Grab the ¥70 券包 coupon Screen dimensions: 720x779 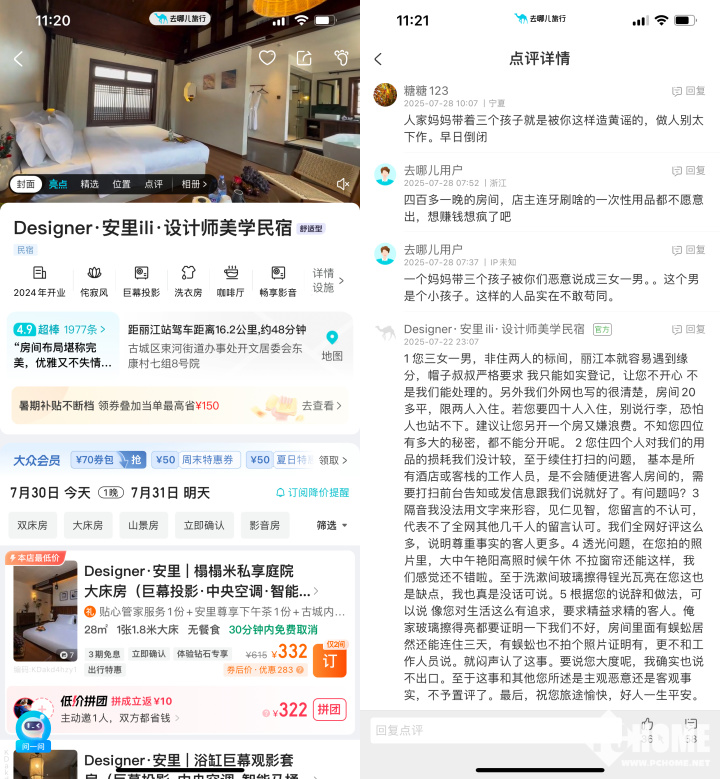(x=108, y=460)
